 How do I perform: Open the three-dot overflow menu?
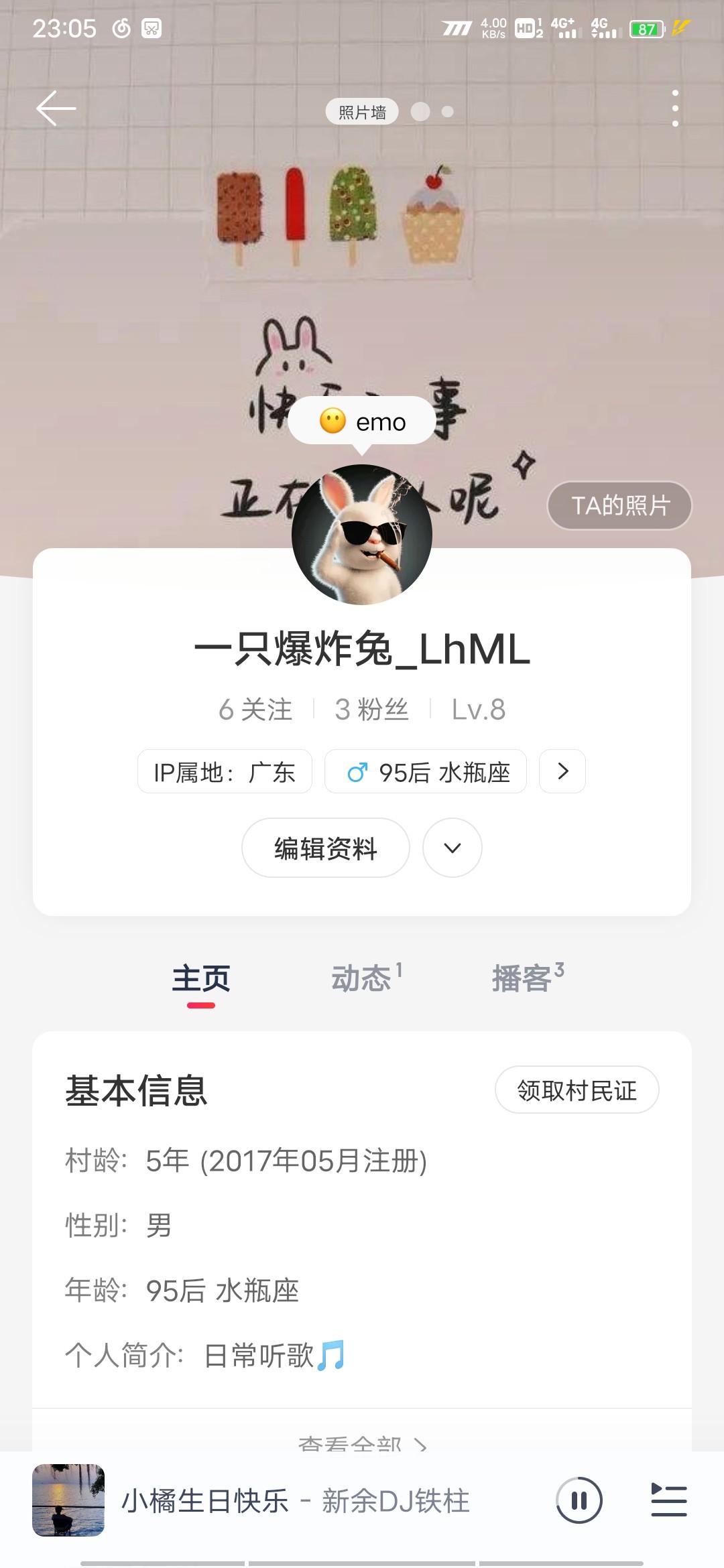pos(675,109)
